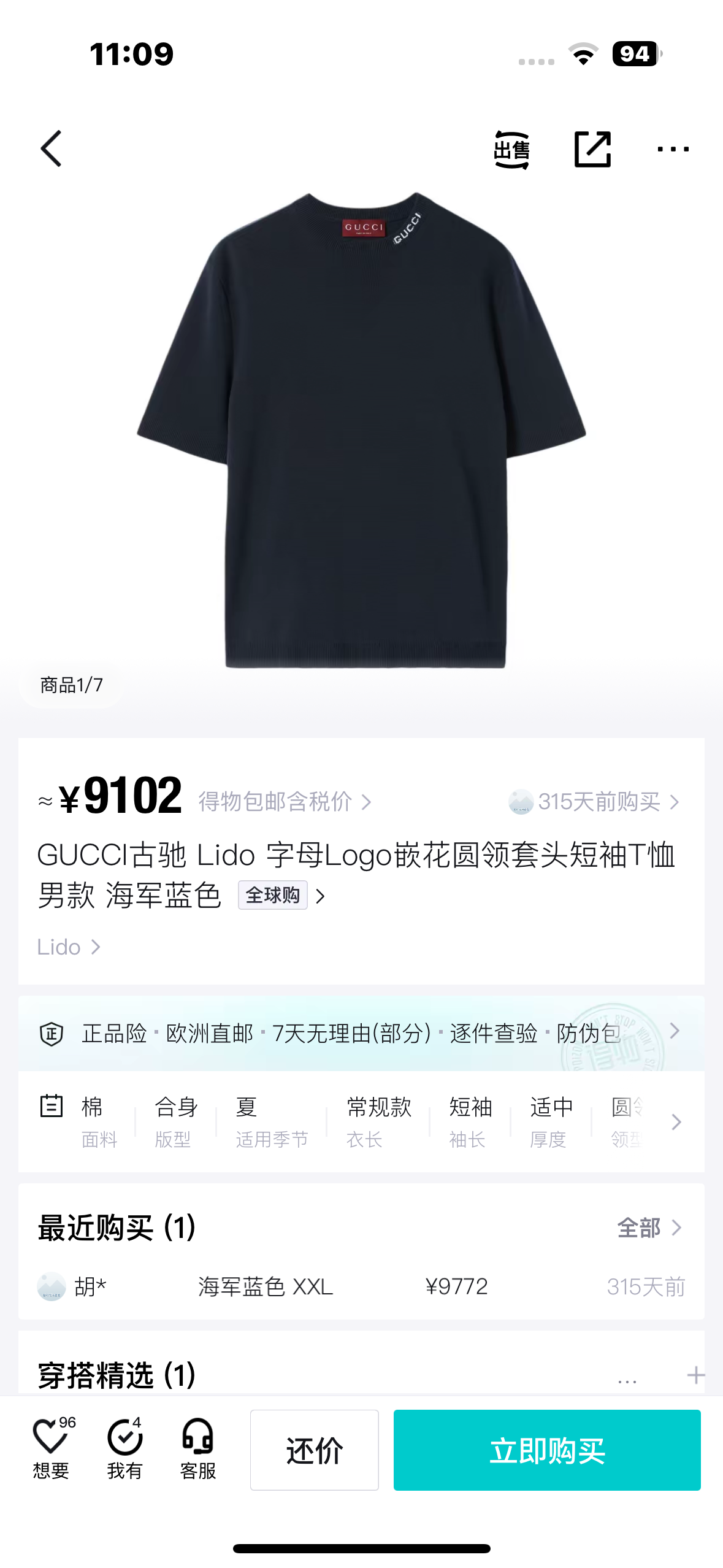Add item to 想要 wishlist
Screen dimensions: 723x1568
[51, 1449]
